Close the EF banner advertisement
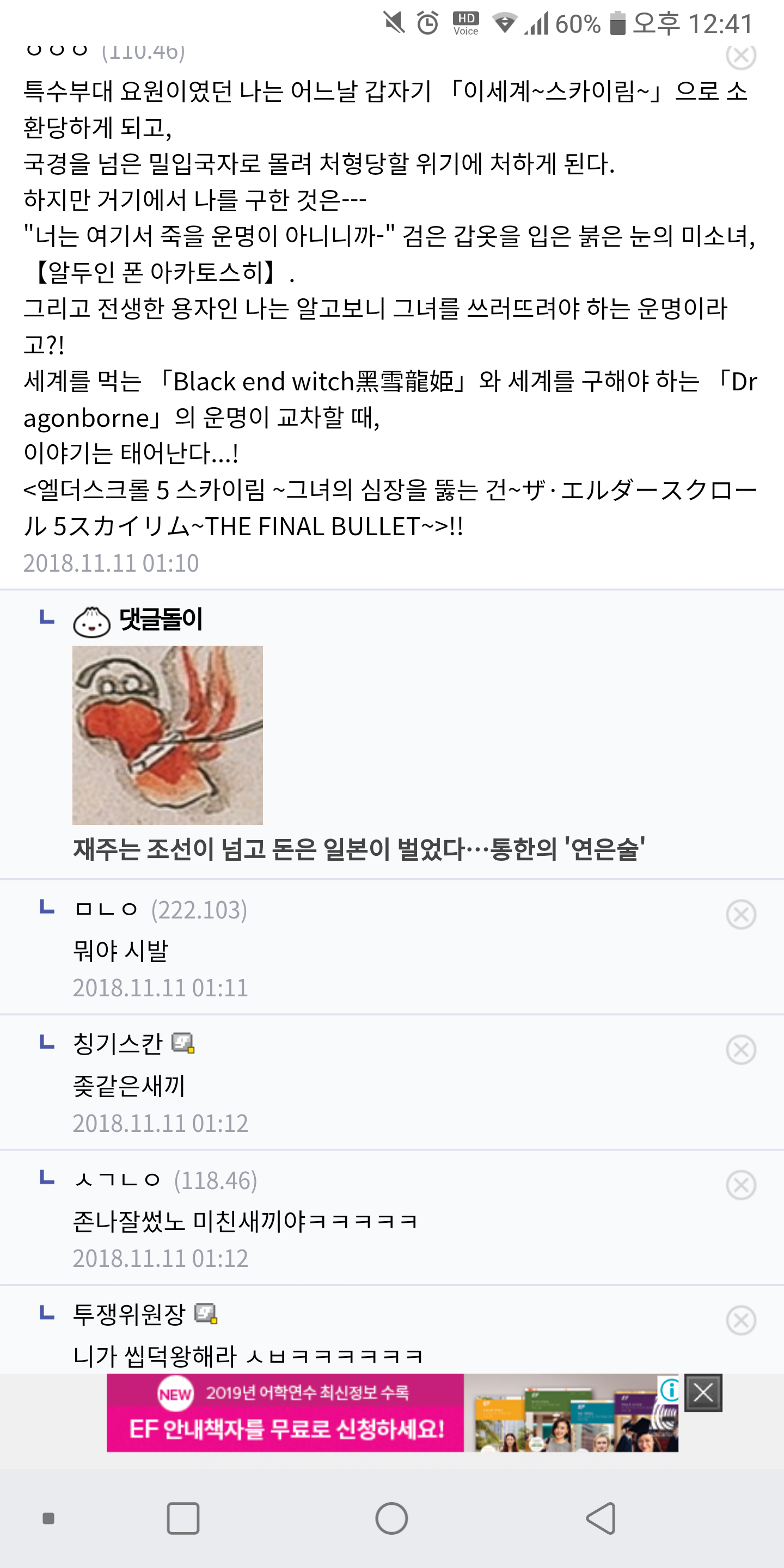784x1568 pixels. tap(703, 1392)
